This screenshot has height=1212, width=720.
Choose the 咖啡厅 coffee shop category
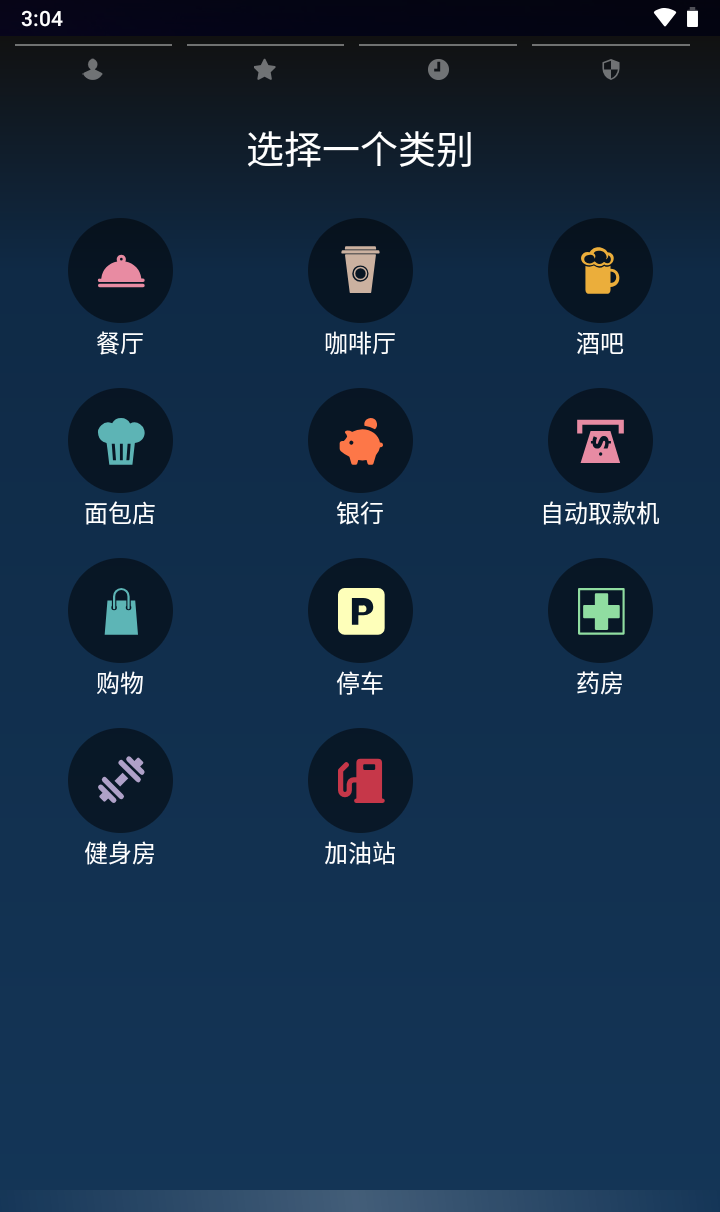click(x=360, y=270)
